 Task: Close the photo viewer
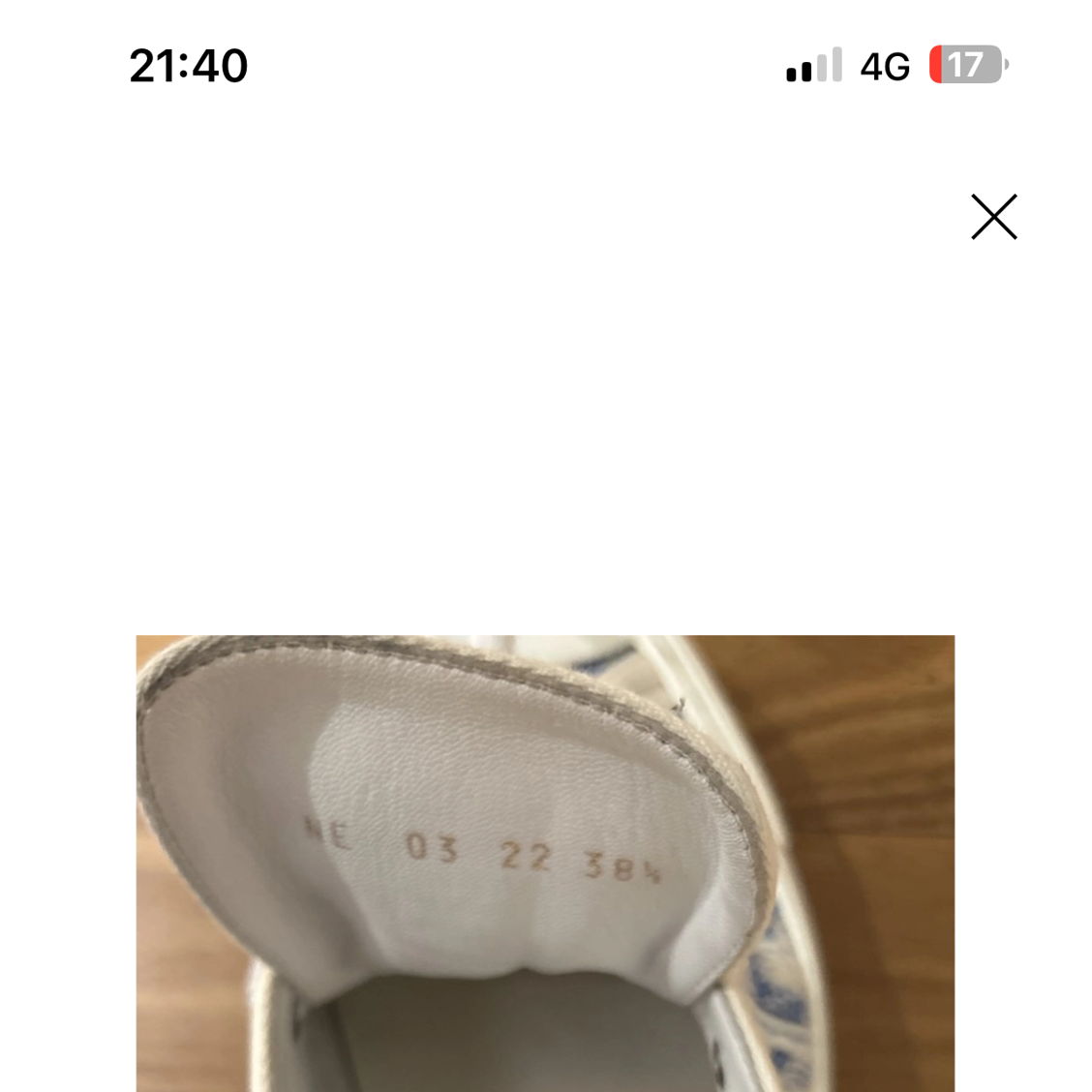(993, 217)
